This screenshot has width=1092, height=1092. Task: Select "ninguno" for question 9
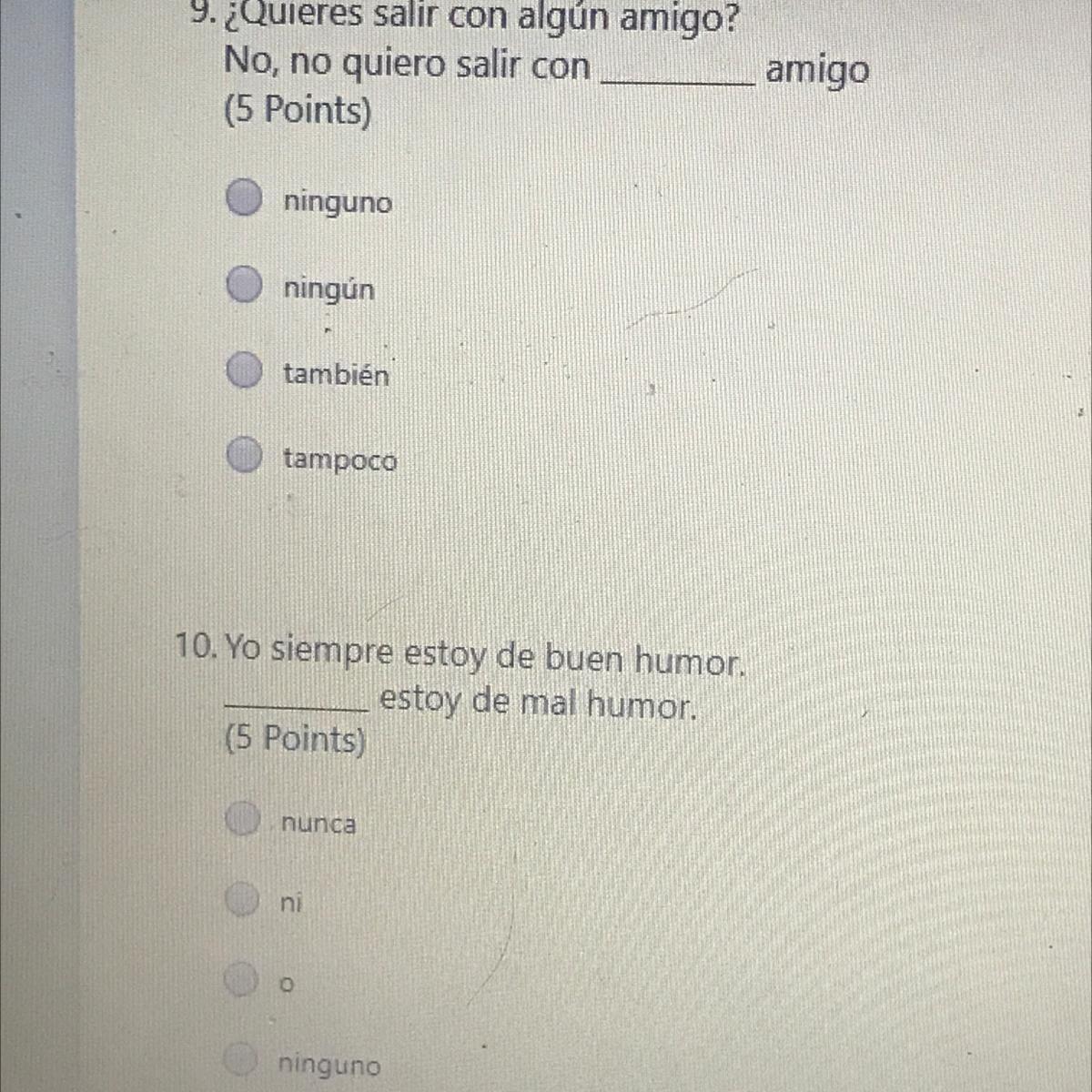pos(244,197)
